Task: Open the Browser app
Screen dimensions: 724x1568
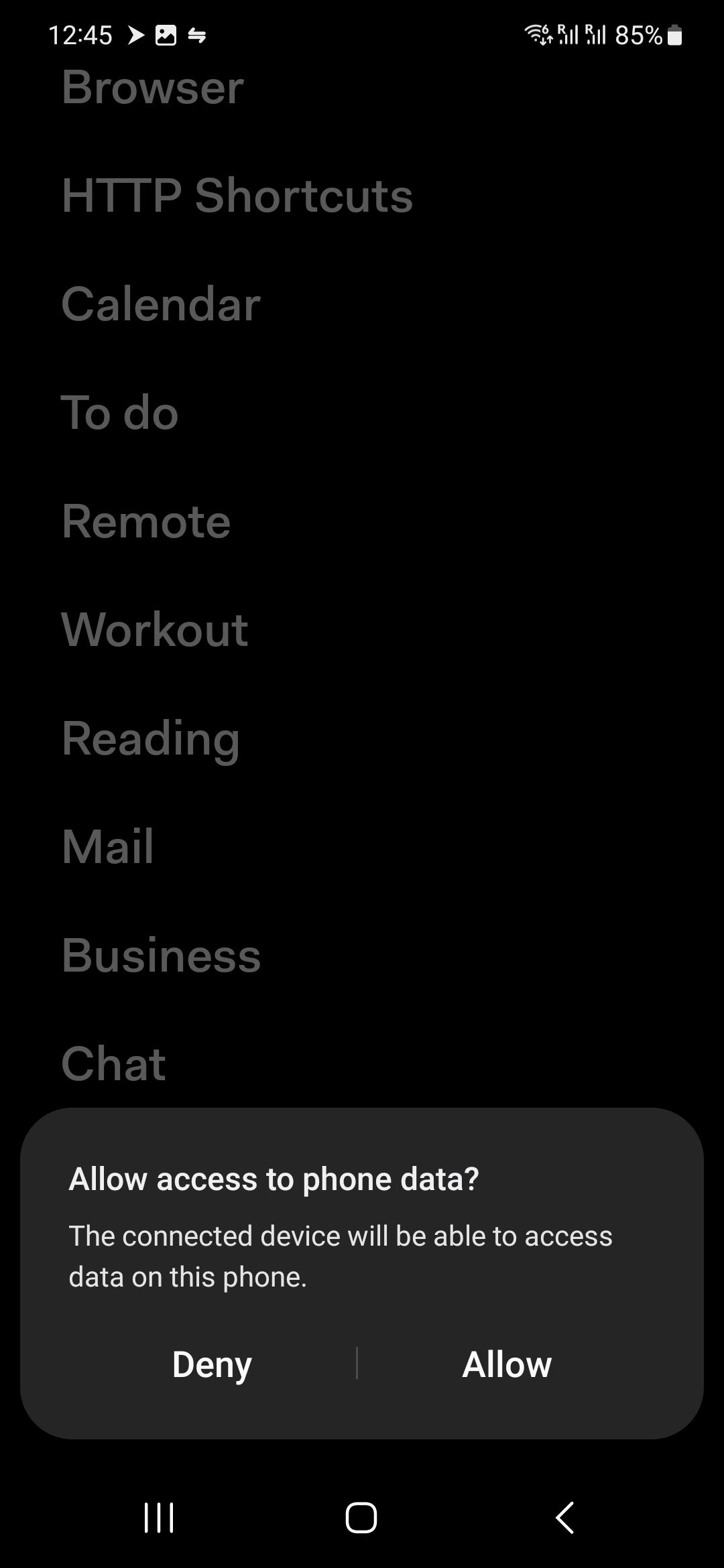Action: 153,87
